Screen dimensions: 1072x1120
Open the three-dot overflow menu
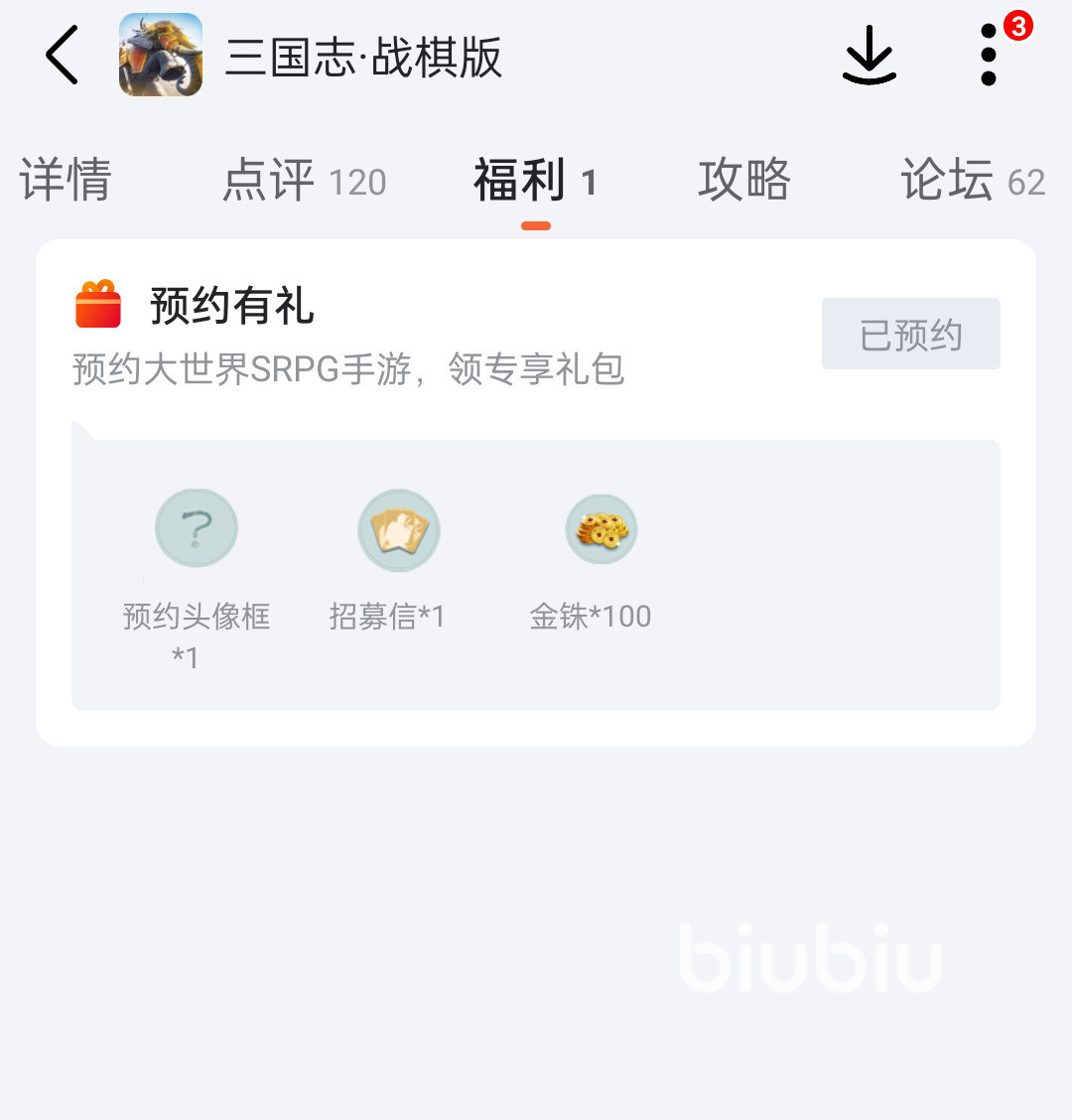(989, 56)
